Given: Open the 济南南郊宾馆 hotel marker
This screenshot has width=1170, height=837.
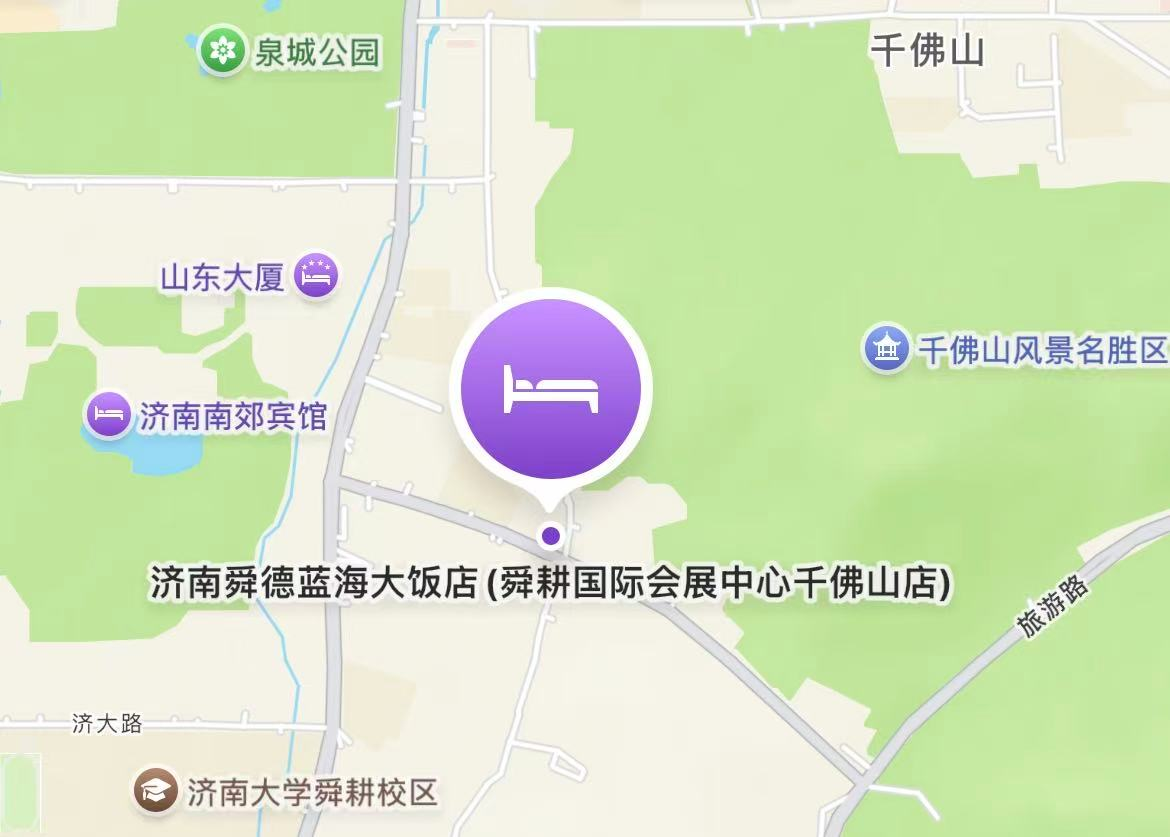Looking at the screenshot, I should point(108,414).
